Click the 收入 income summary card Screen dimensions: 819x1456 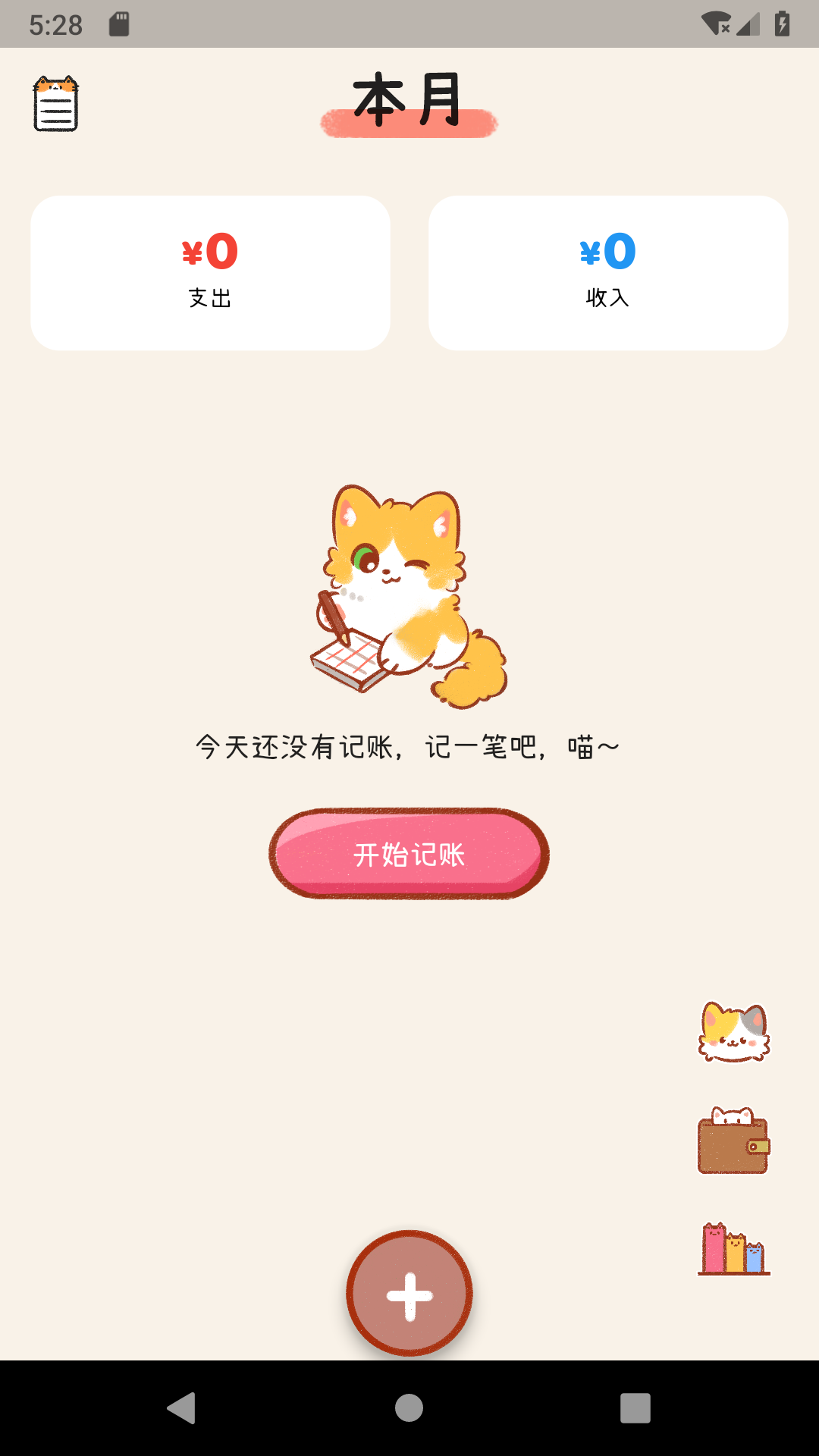(x=609, y=271)
